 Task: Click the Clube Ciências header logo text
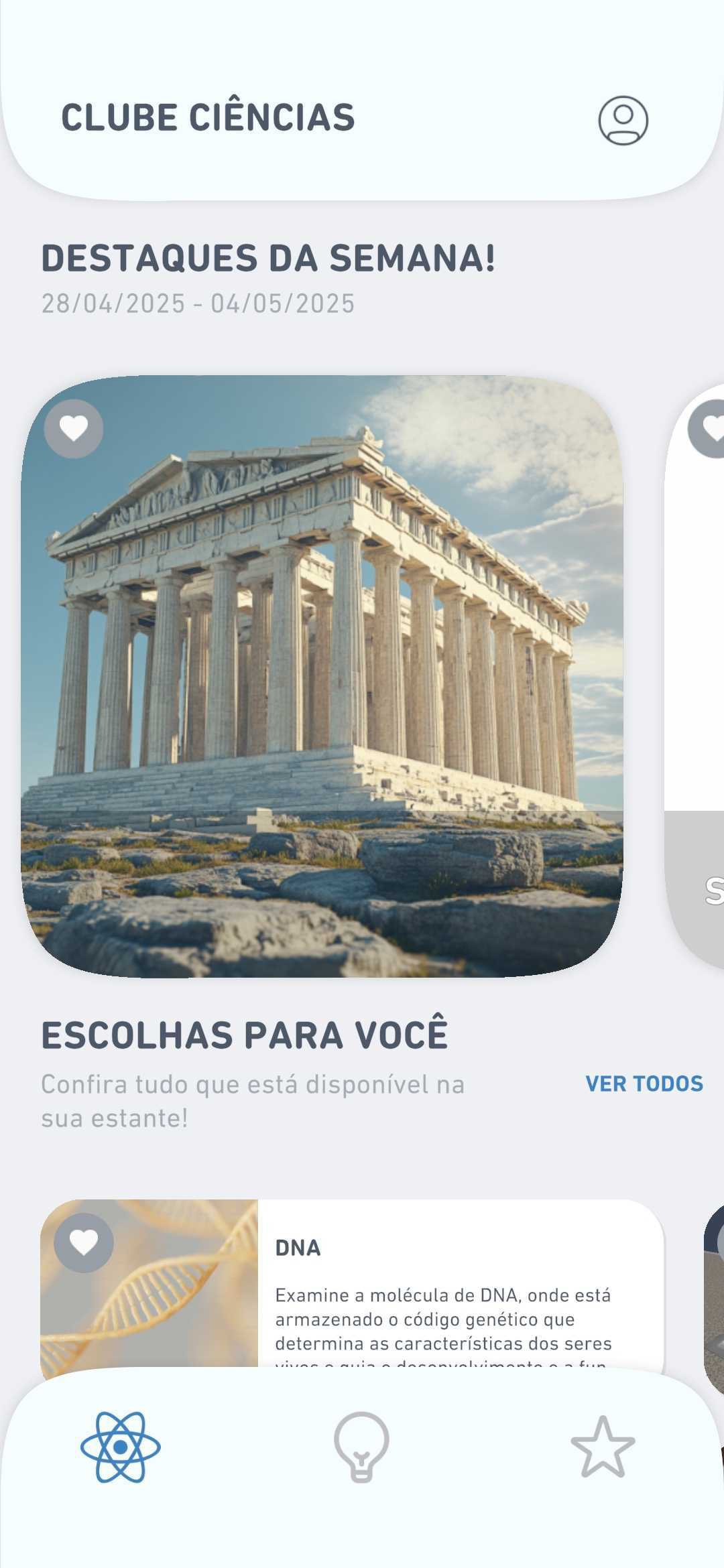(208, 117)
